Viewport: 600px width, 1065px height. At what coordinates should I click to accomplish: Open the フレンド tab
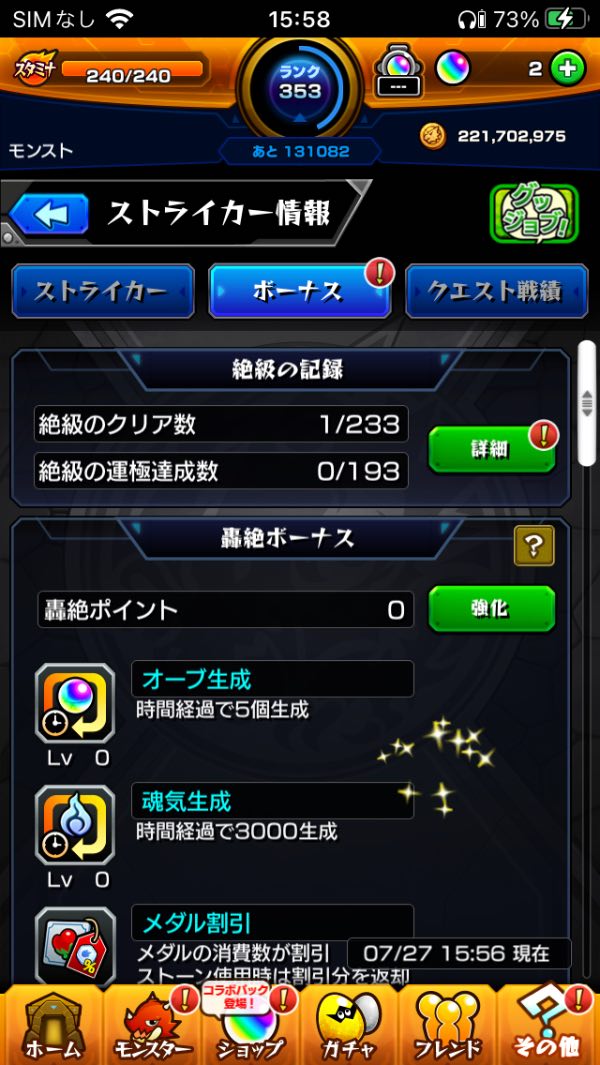point(448,1025)
